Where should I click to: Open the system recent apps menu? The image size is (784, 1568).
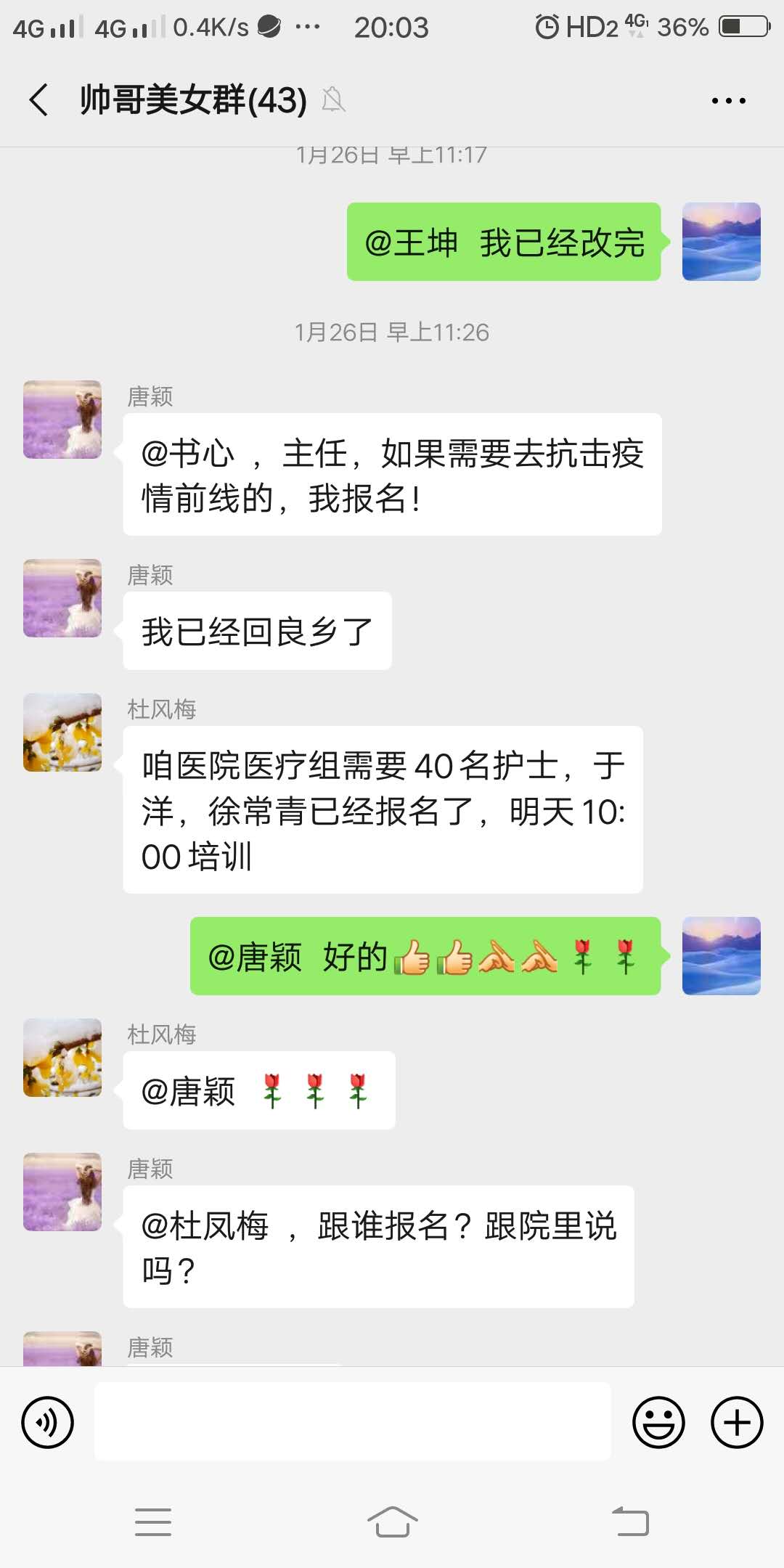pyautogui.click(x=153, y=1522)
